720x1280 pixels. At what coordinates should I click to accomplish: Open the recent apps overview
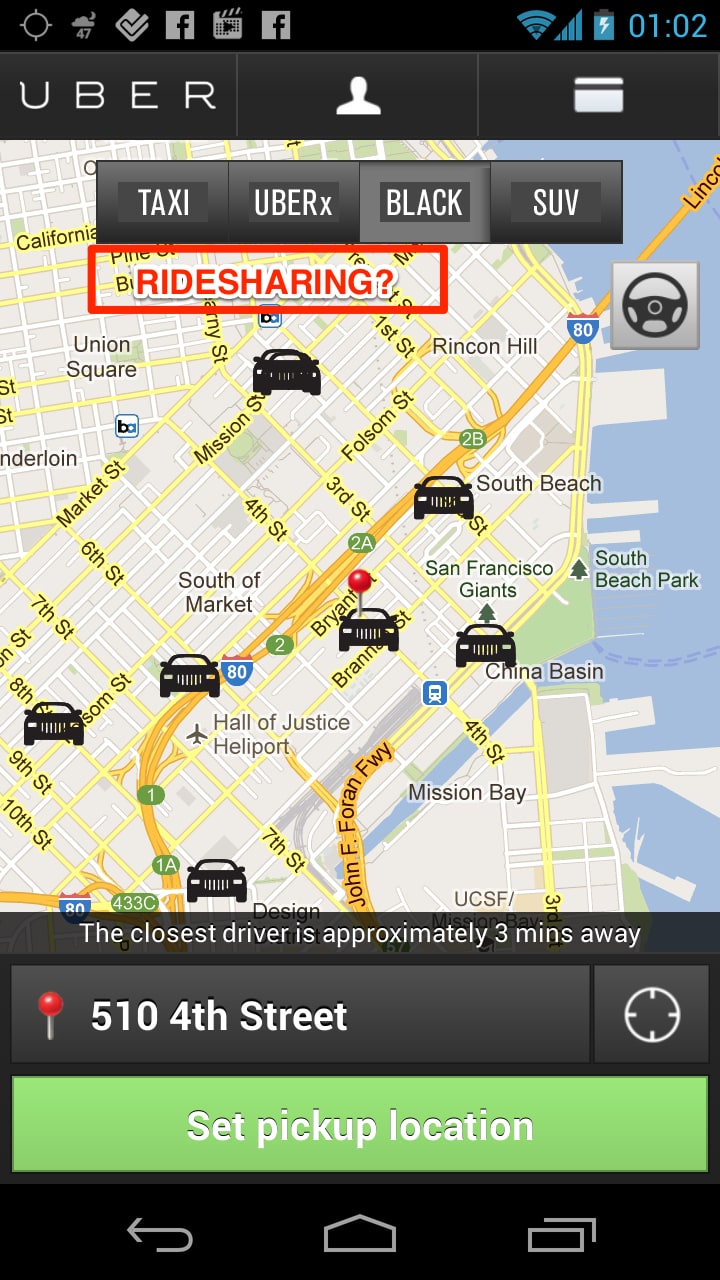click(562, 1236)
